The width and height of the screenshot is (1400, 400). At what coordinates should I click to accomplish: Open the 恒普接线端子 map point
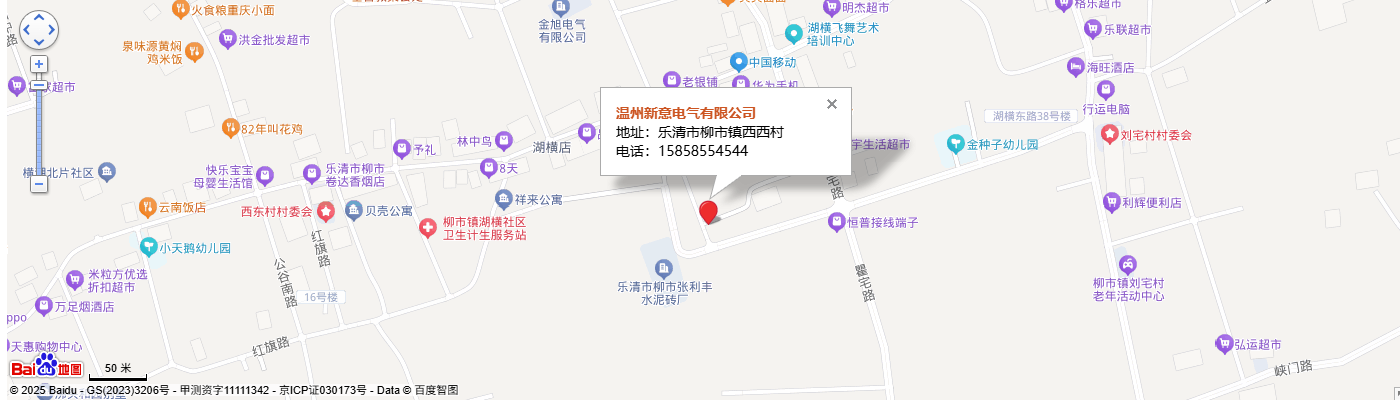click(x=837, y=222)
